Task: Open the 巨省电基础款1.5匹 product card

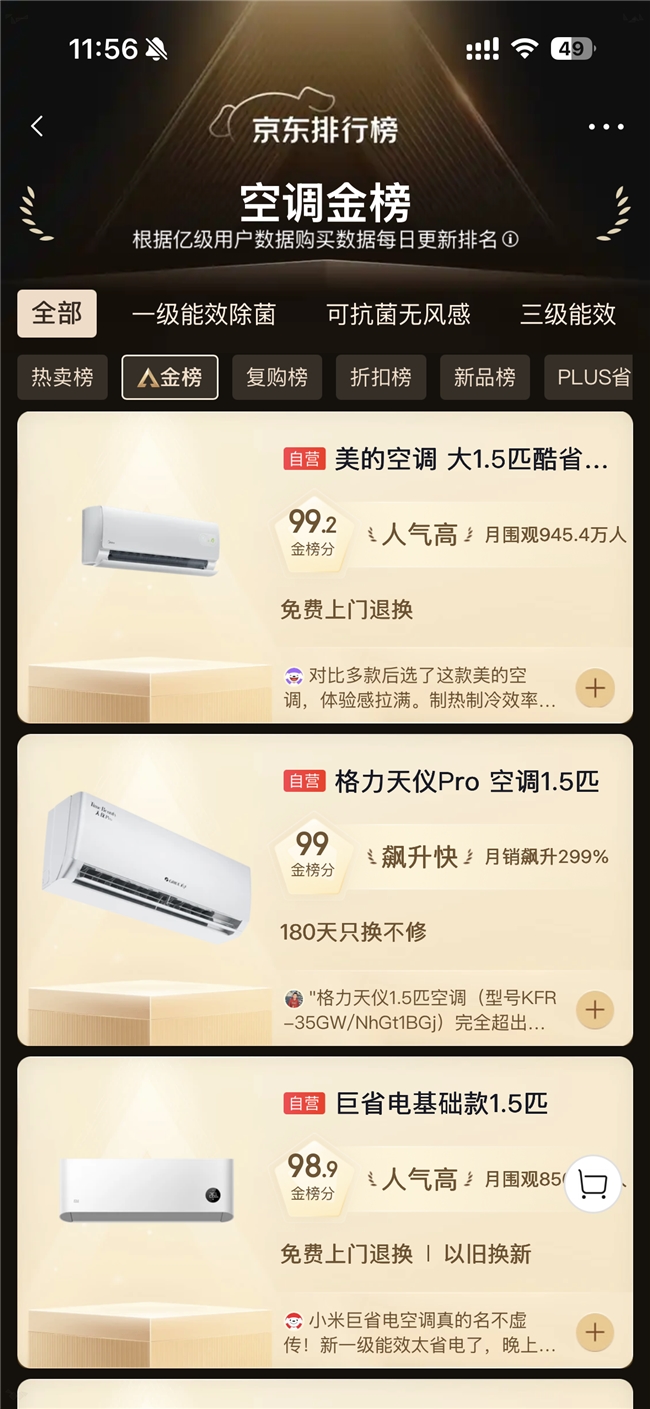Action: (325, 1212)
